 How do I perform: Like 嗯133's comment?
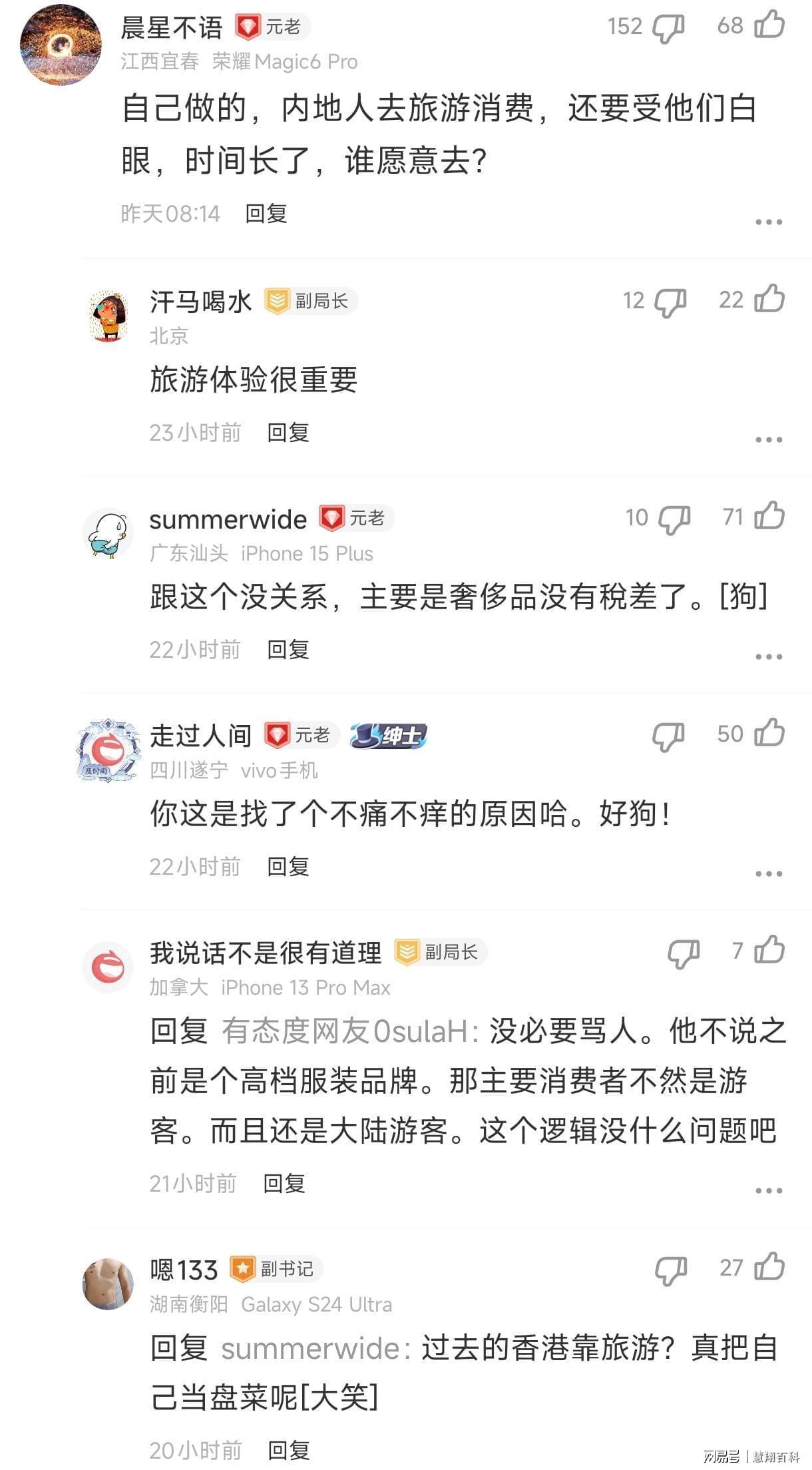point(769,1267)
